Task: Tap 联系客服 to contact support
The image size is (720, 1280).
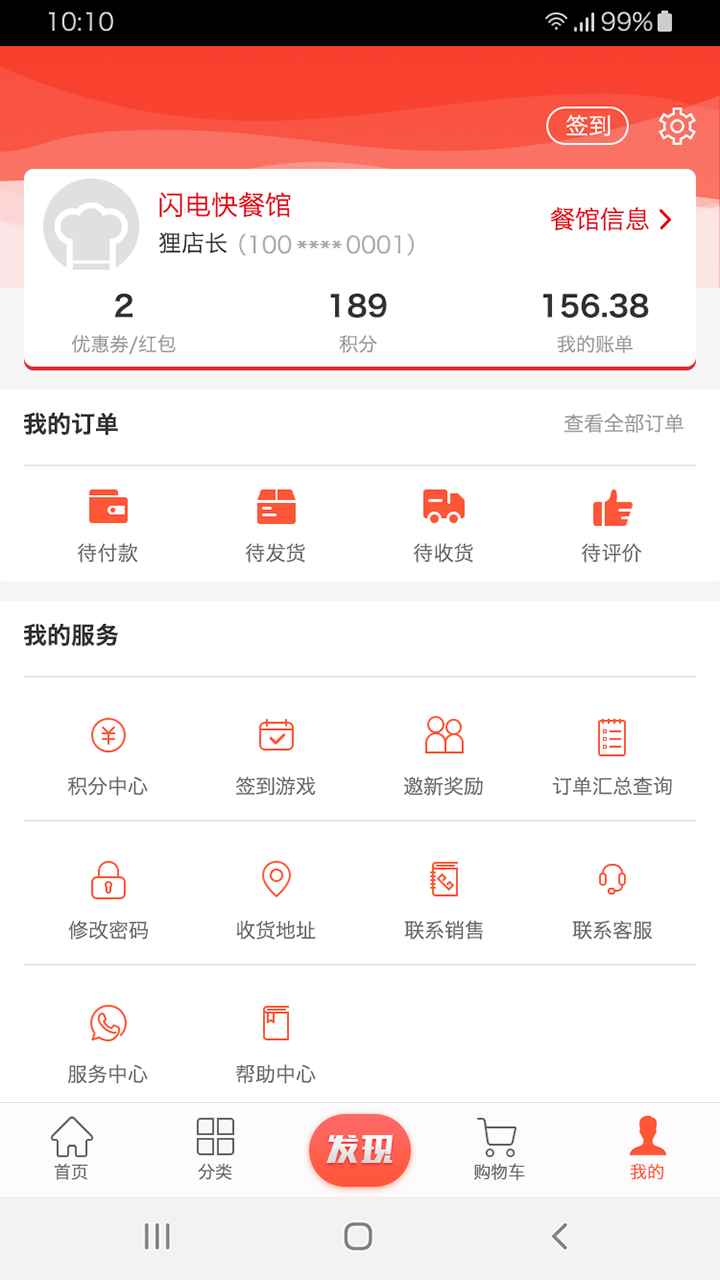Action: click(612, 900)
